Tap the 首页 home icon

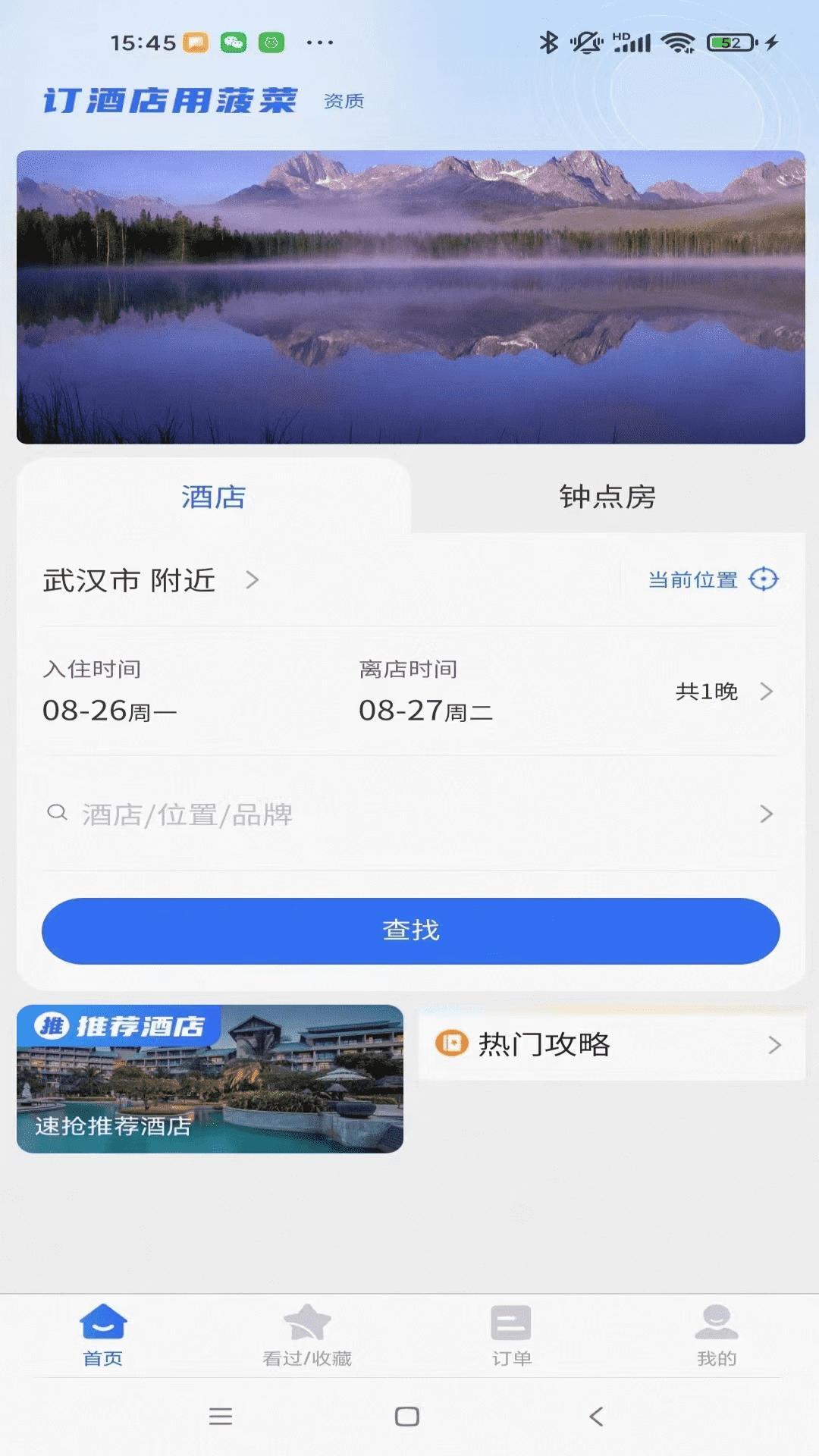pyautogui.click(x=104, y=1322)
